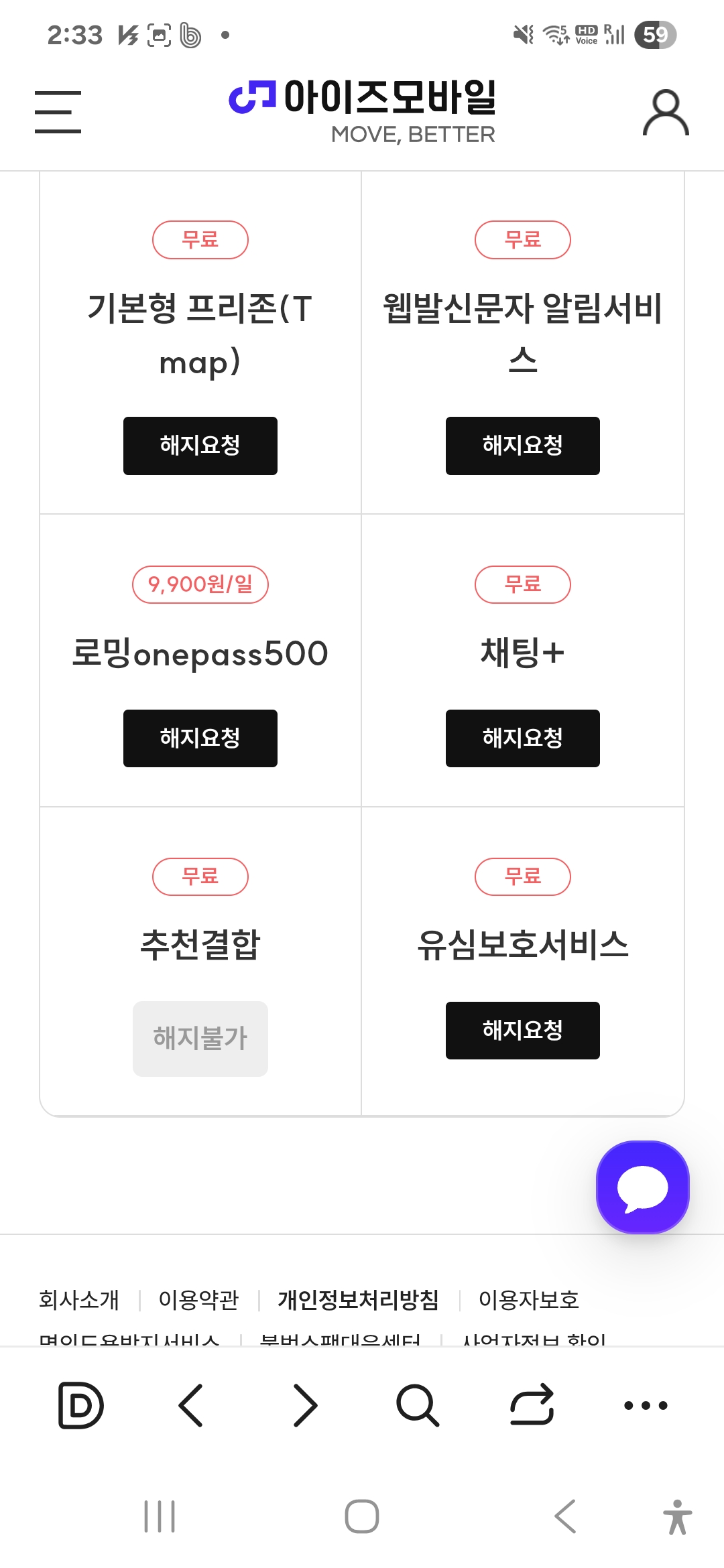Cancel the 로밍onepass500 service
This screenshot has height=1568, width=724.
[200, 738]
